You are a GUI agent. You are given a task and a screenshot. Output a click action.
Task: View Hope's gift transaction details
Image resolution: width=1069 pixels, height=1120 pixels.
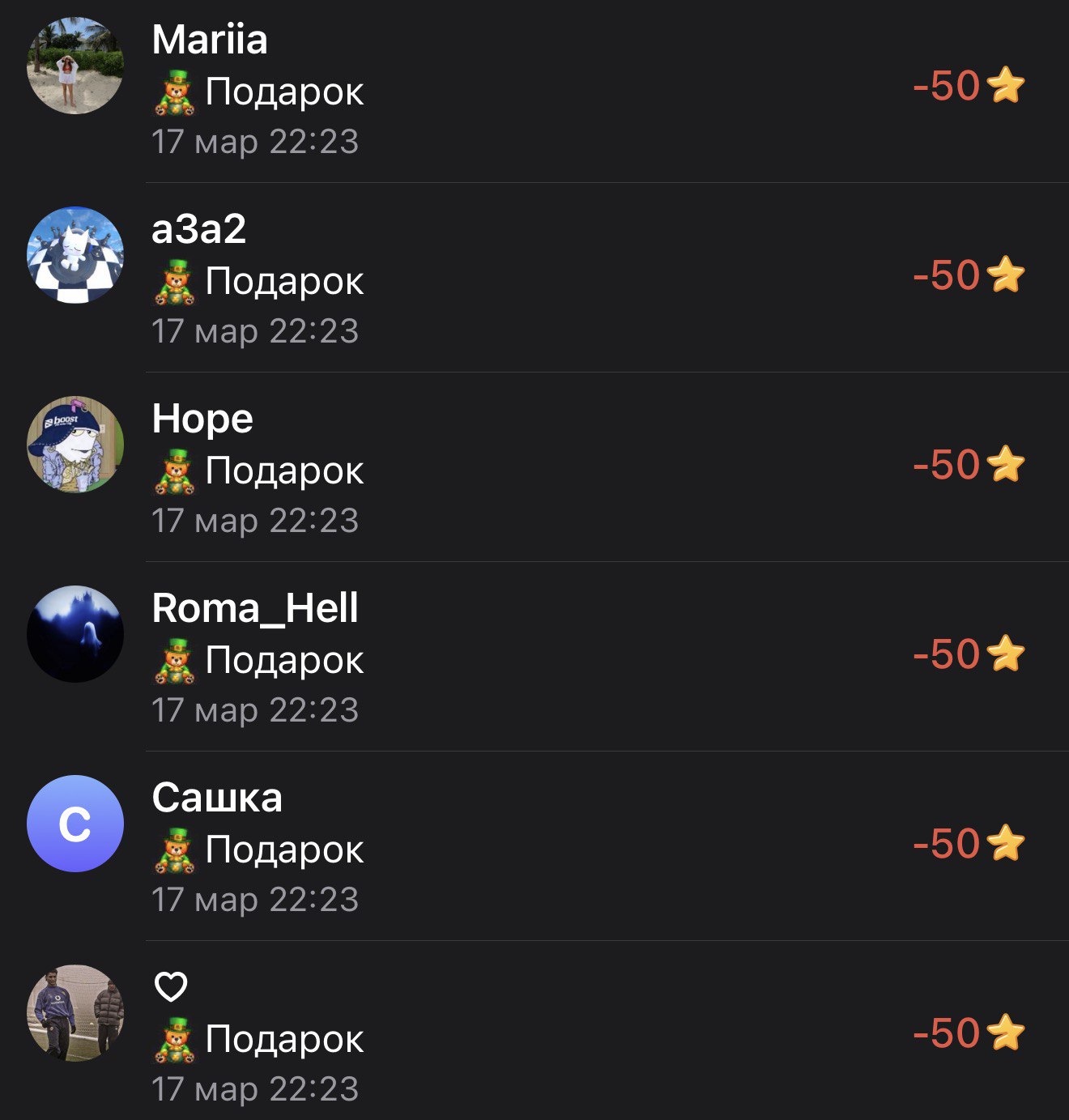[x=534, y=468]
